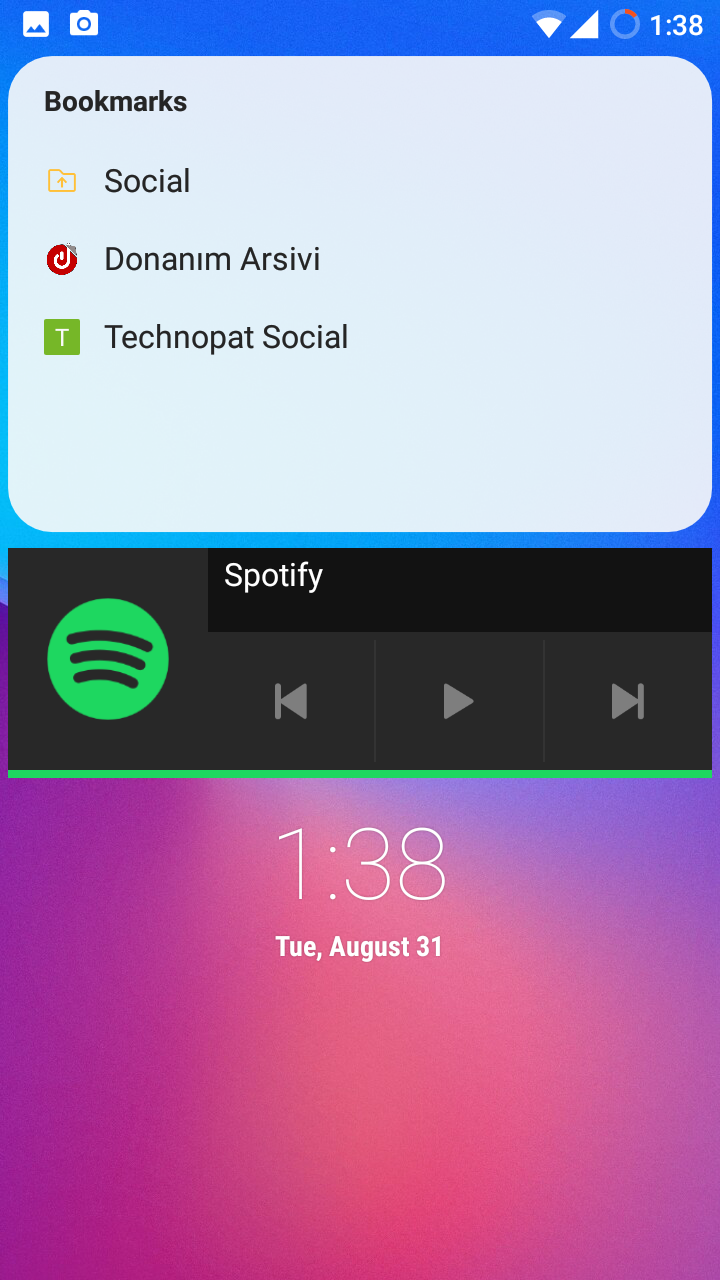Viewport: 720px width, 1280px height.
Task: Open the Donanım Arsivi bookmark
Action: (360, 259)
